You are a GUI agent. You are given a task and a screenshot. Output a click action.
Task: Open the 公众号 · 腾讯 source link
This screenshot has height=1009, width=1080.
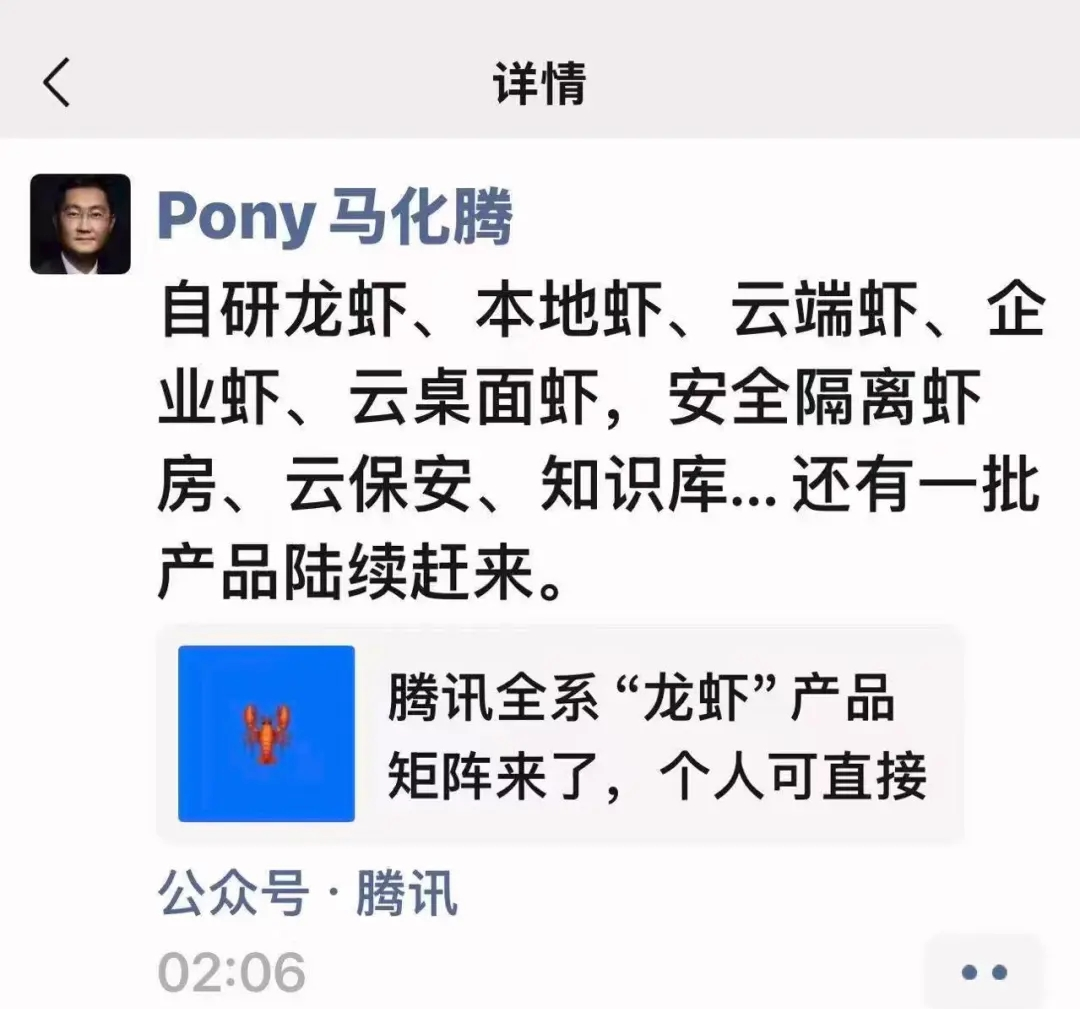tap(308, 893)
